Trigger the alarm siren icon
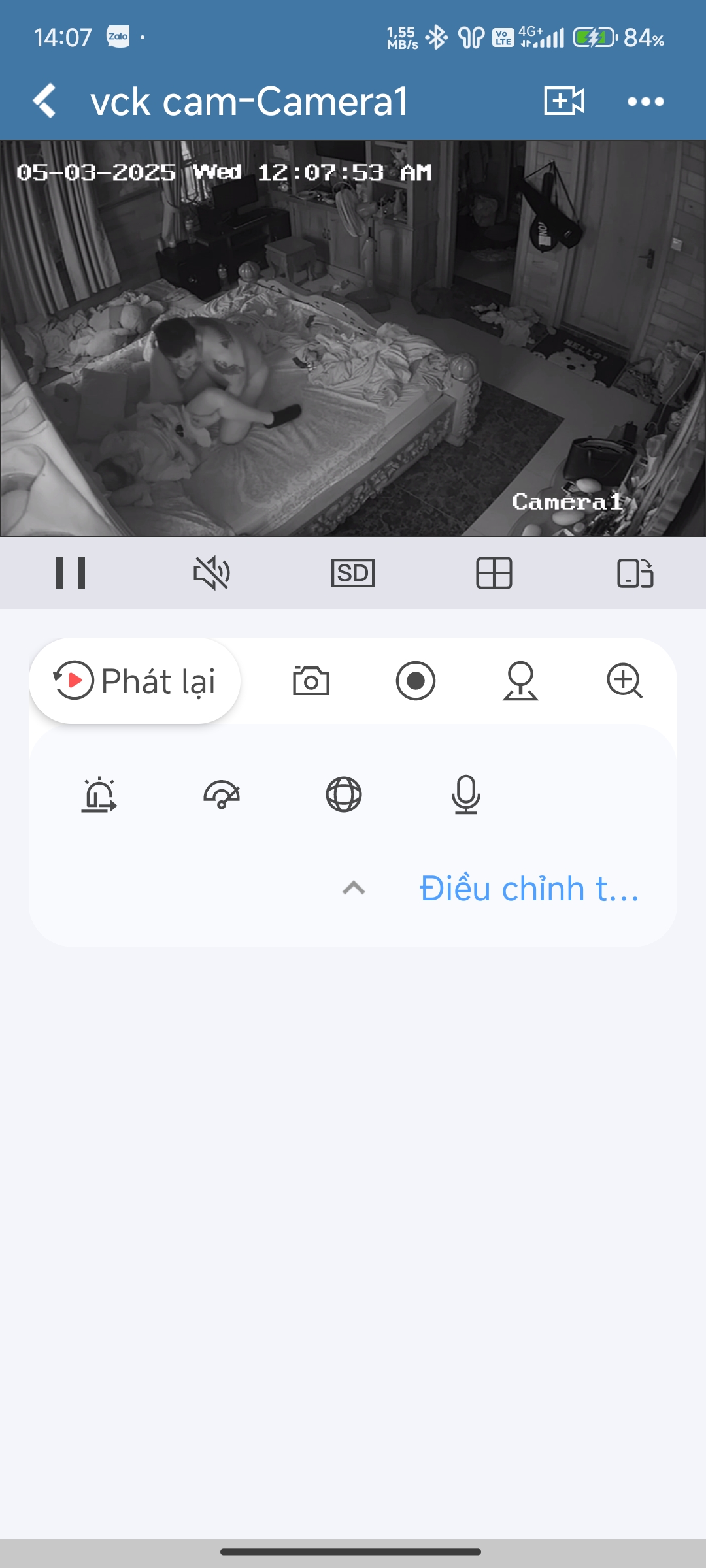Screen dimensions: 706x1568 click(99, 794)
